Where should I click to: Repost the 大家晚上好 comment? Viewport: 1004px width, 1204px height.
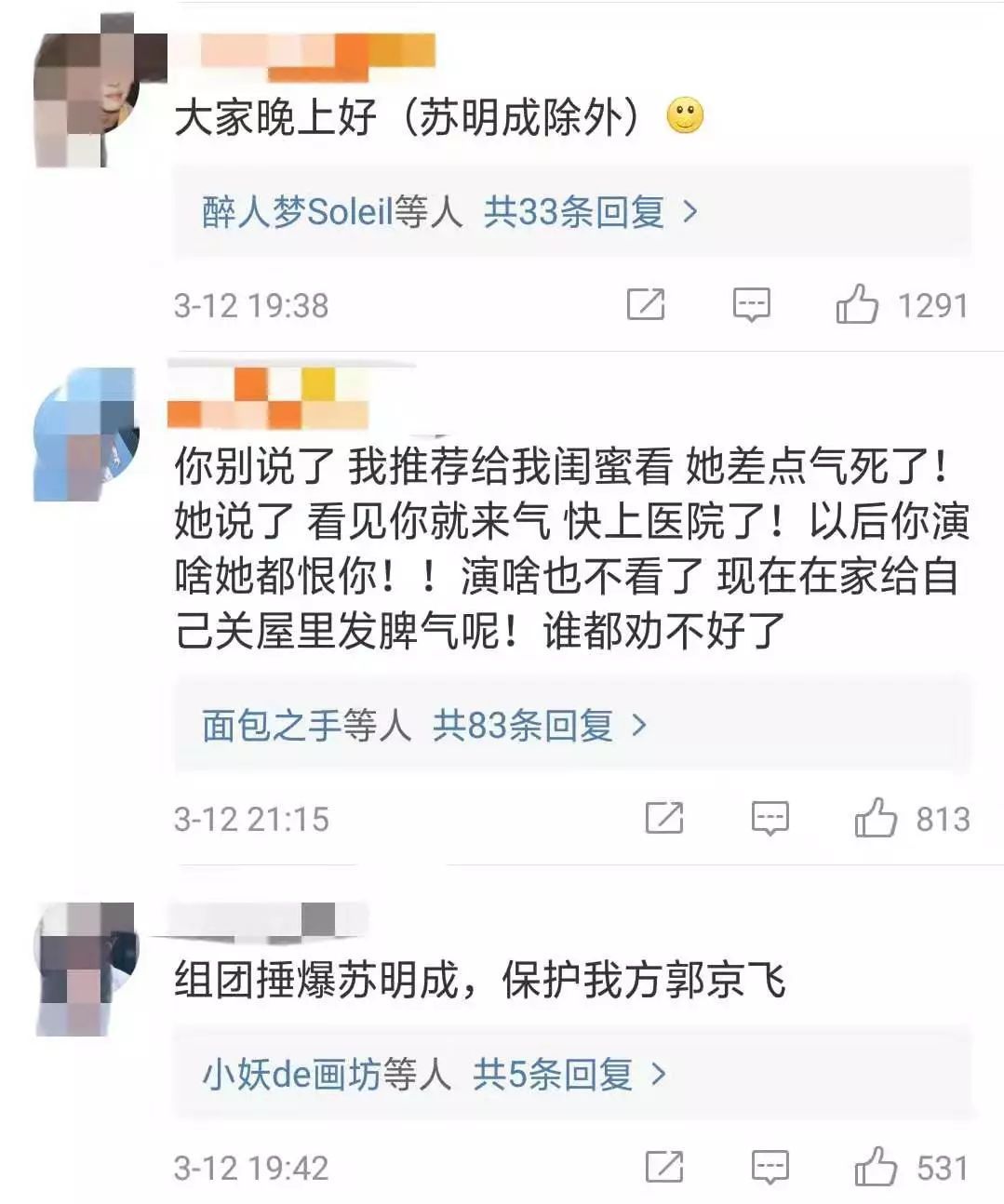(x=645, y=304)
